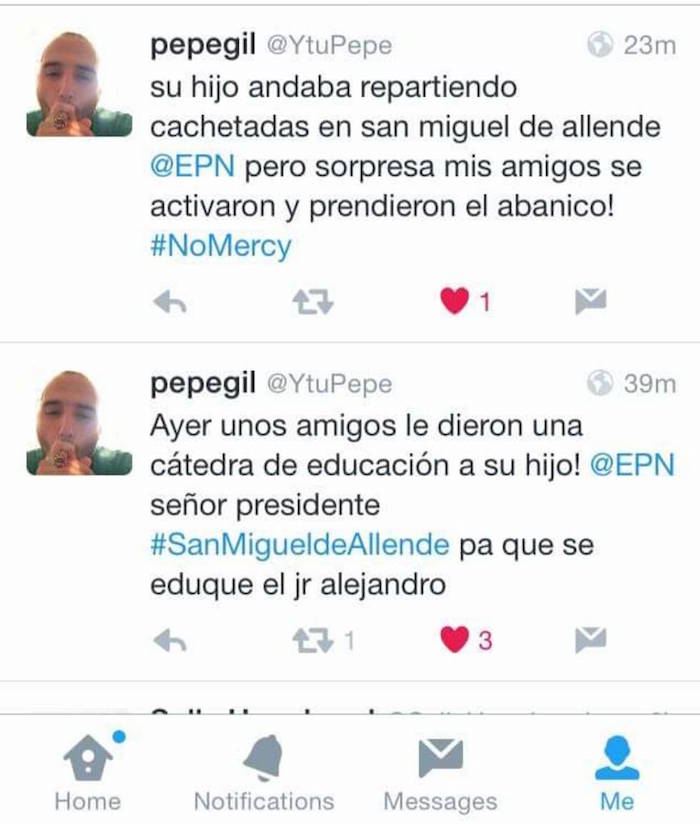Open @EPN mention in the 23m tweet

[192, 167]
